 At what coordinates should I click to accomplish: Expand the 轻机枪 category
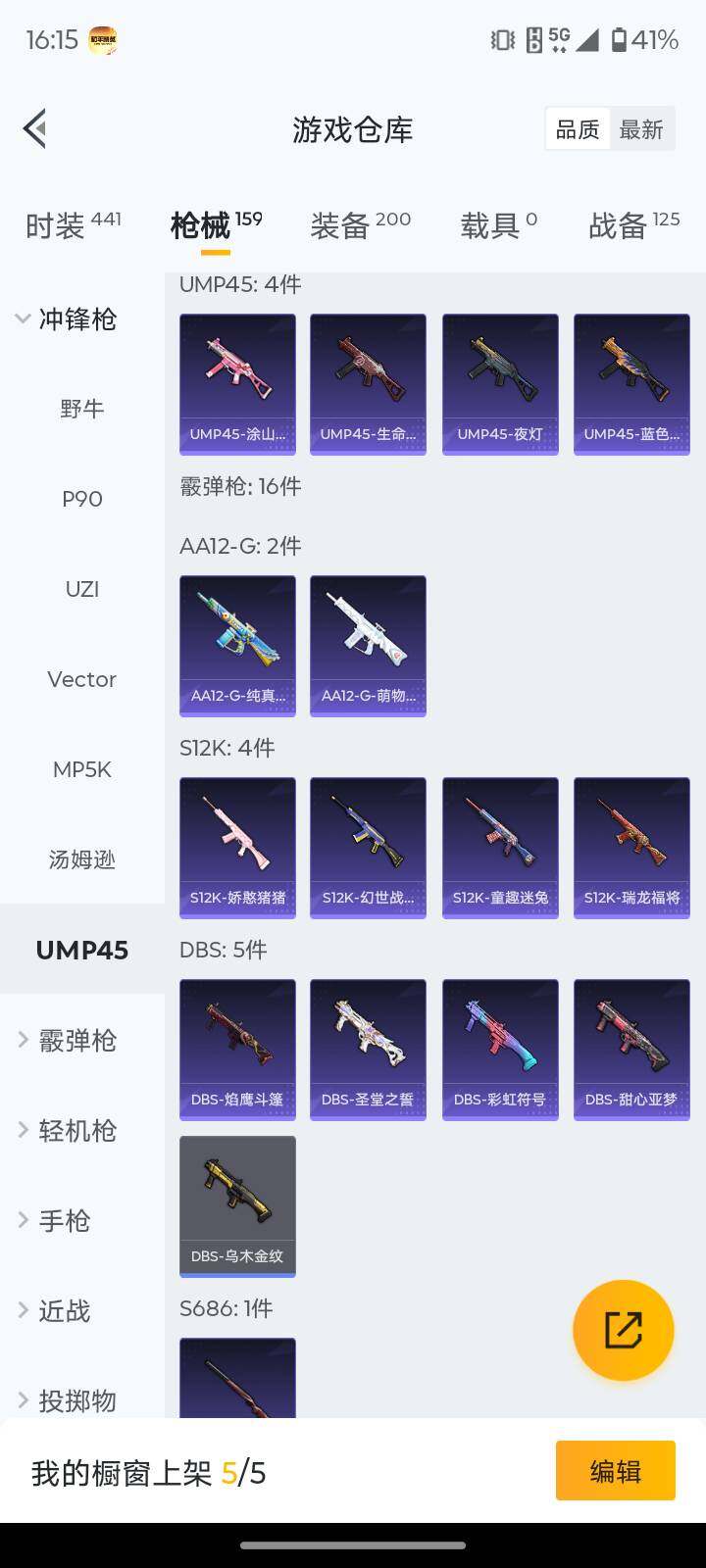69,1130
